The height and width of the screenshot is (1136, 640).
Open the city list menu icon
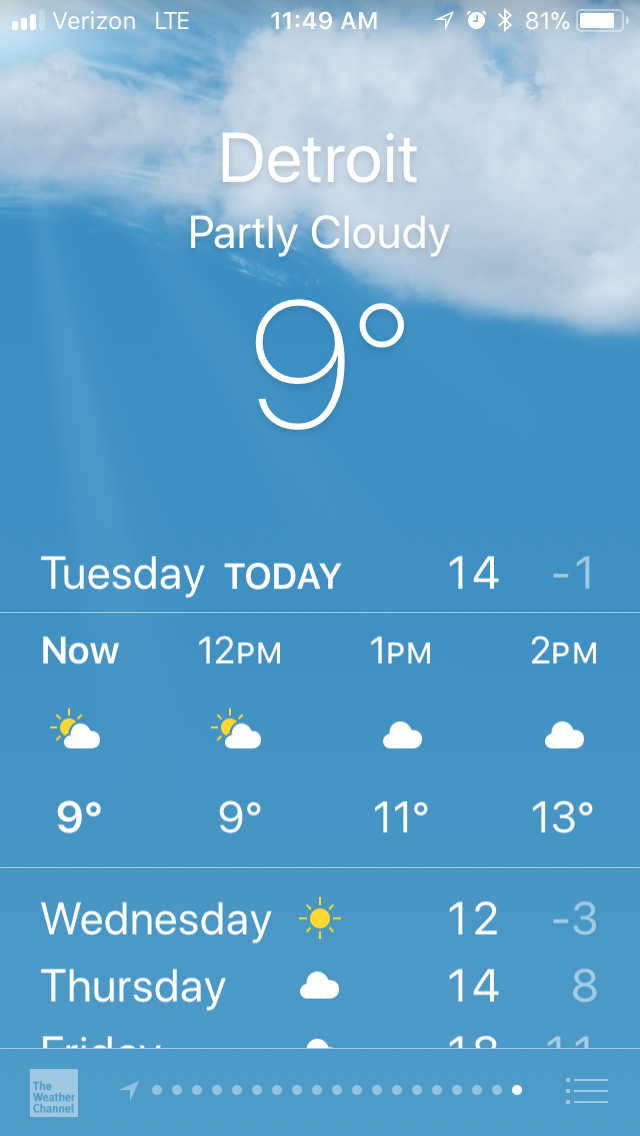586,1090
